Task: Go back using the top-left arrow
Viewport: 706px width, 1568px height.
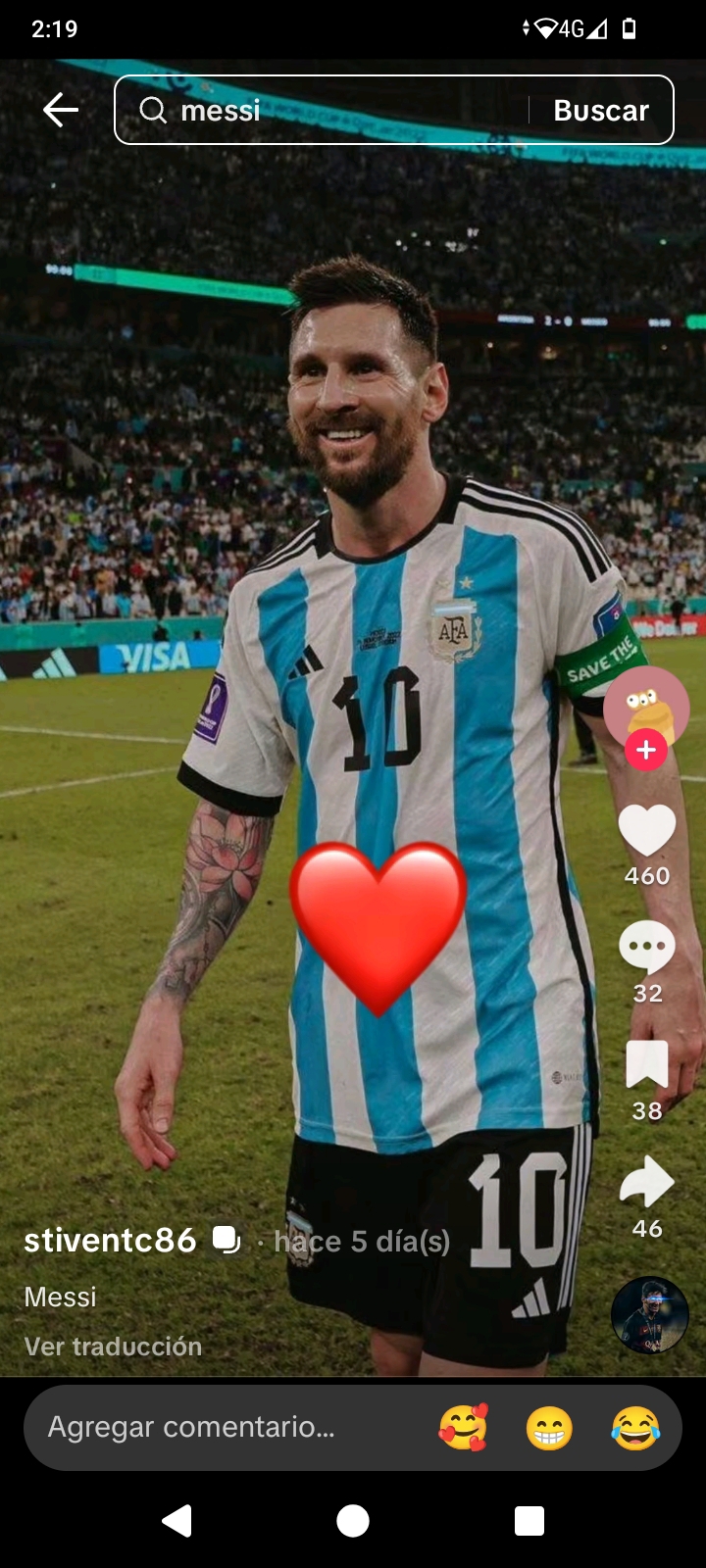Action: pyautogui.click(x=61, y=110)
